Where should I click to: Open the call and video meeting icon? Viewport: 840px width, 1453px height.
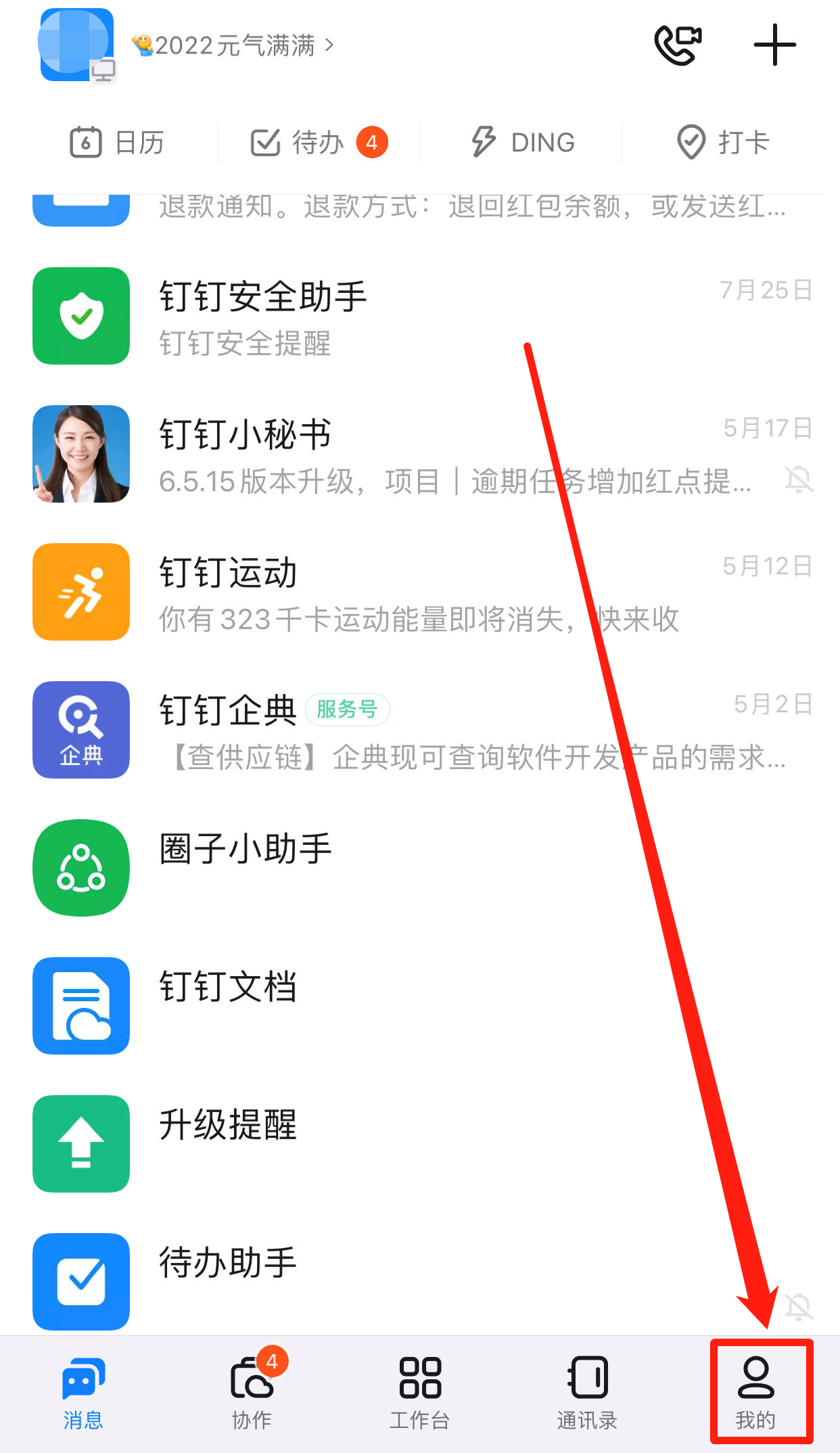pyautogui.click(x=678, y=45)
